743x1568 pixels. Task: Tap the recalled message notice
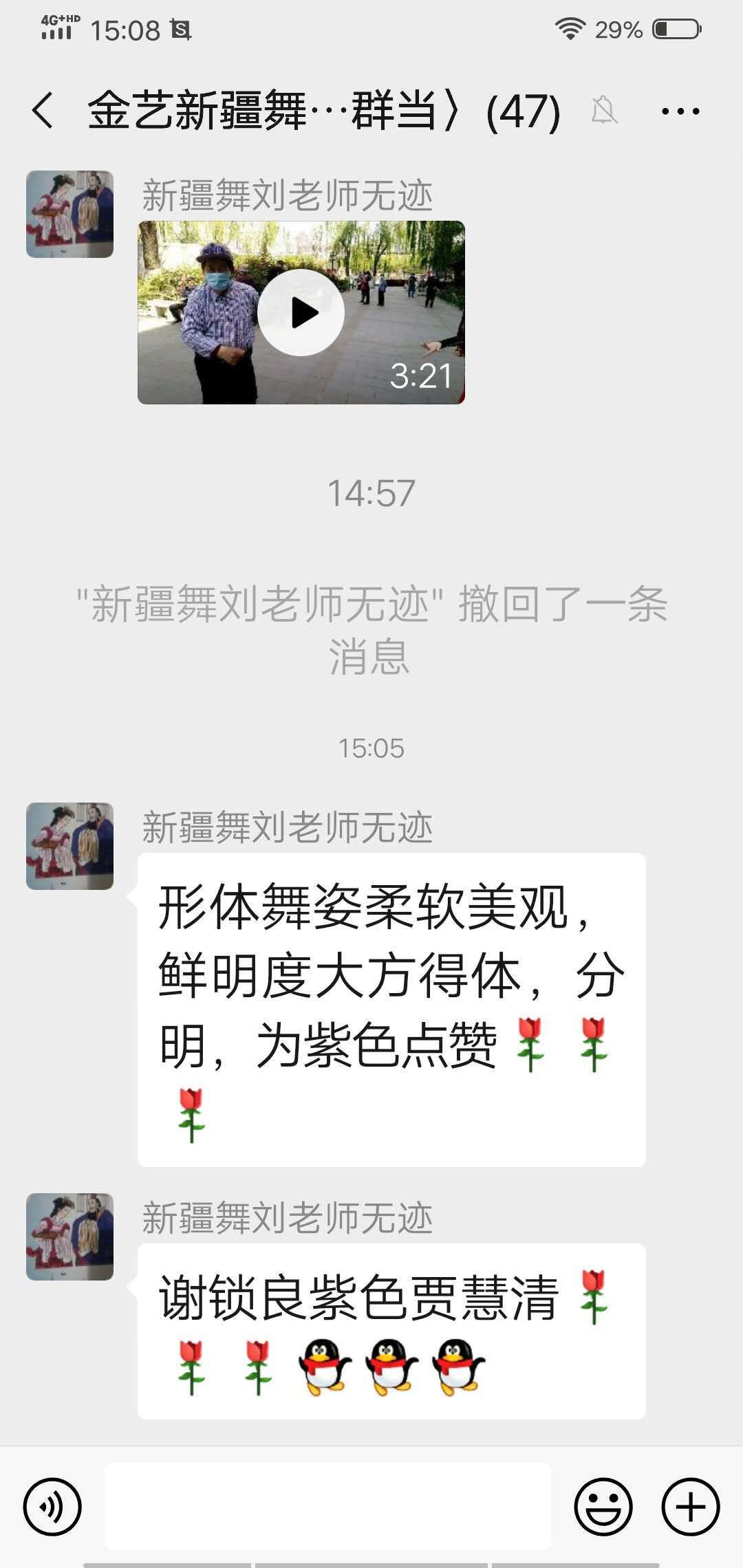click(x=371, y=629)
